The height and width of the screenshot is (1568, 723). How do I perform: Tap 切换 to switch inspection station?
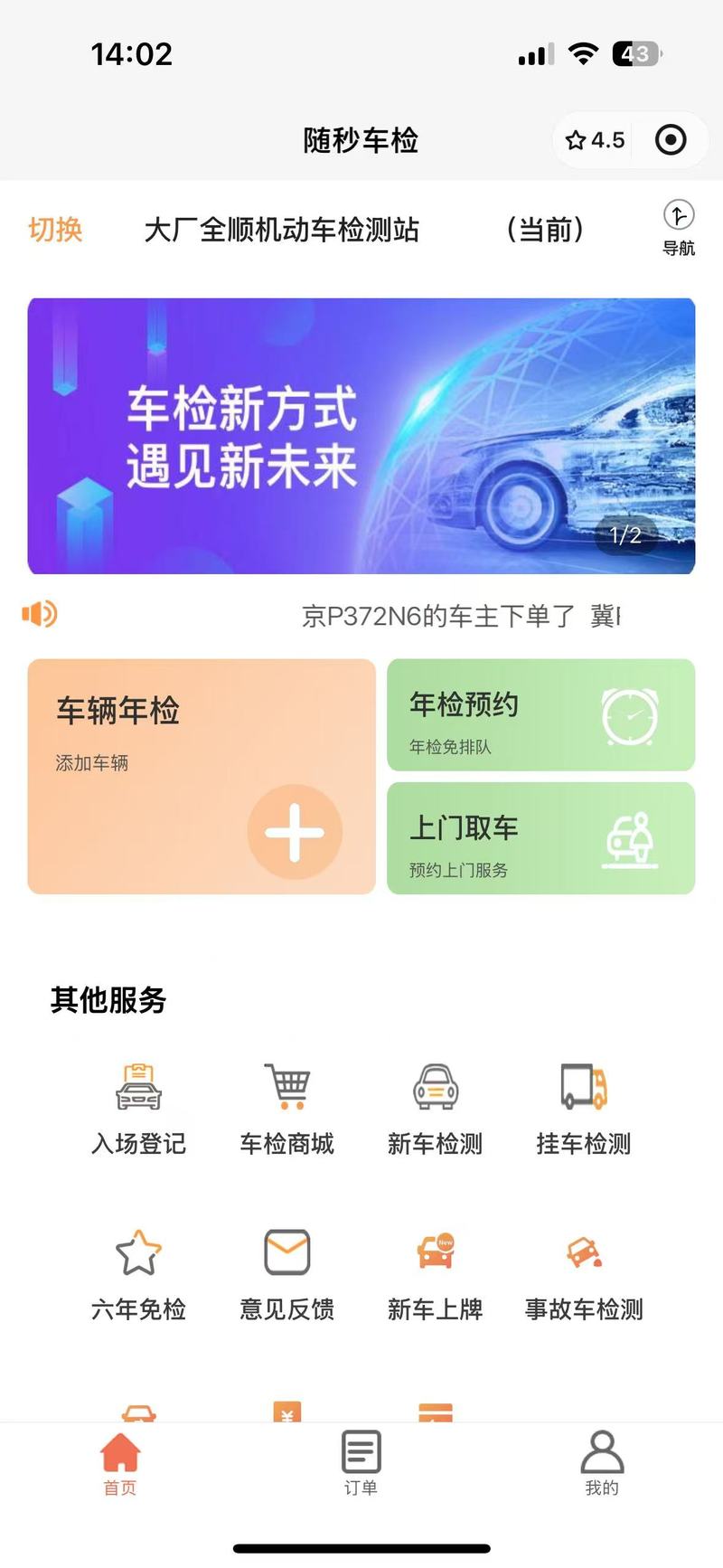tap(55, 230)
